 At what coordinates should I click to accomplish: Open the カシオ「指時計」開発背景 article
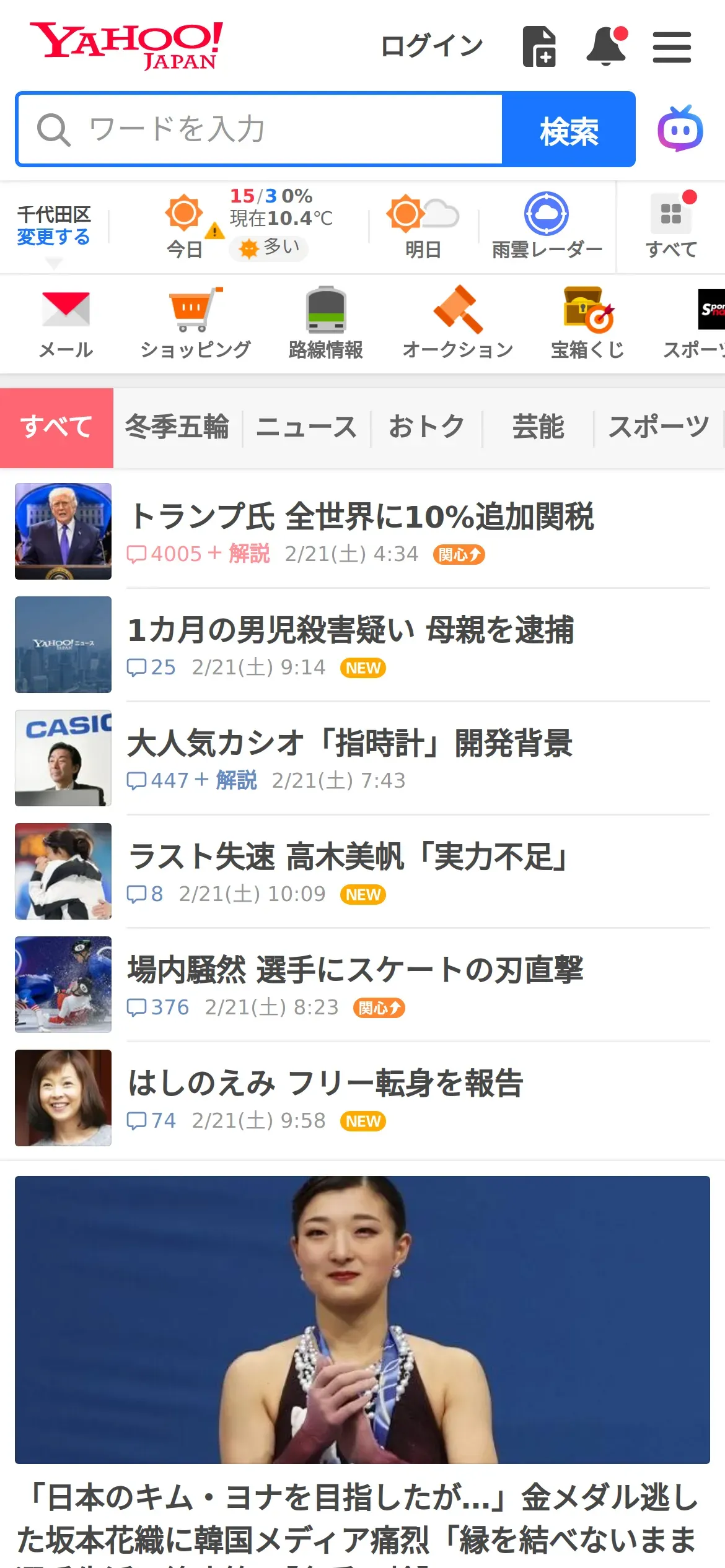tap(349, 743)
